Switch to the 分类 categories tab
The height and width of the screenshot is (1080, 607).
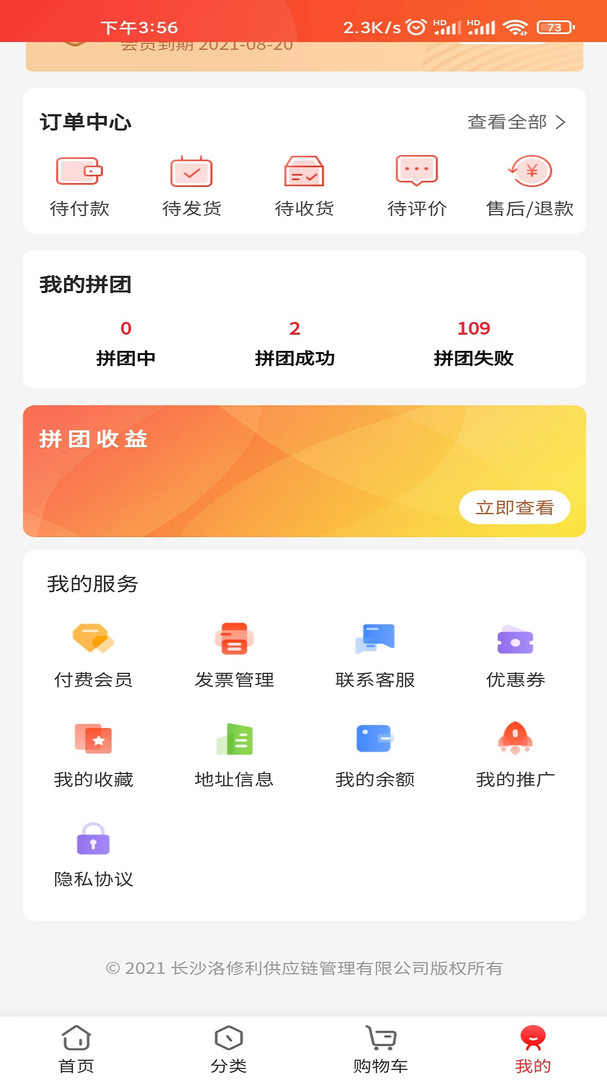[x=228, y=1049]
